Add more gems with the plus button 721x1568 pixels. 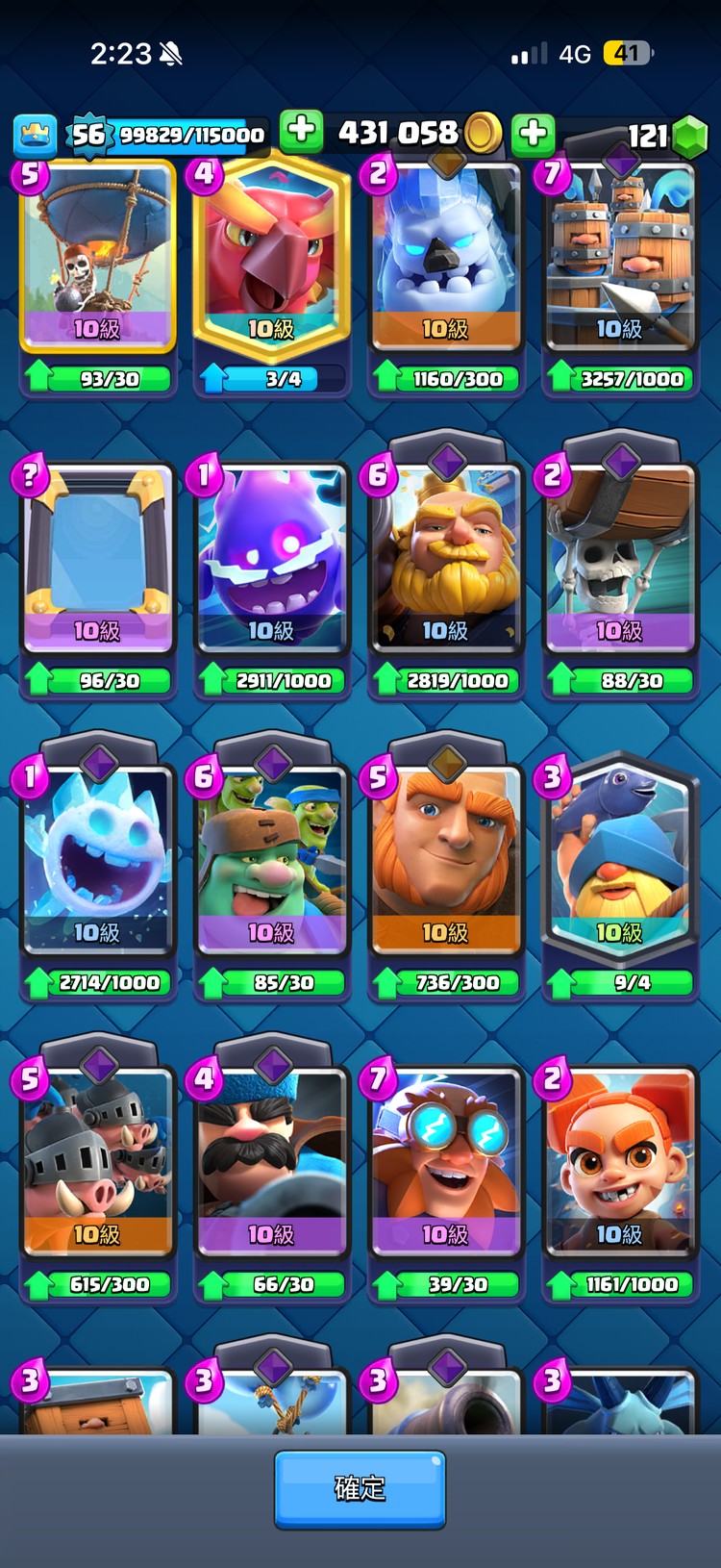[x=534, y=134]
